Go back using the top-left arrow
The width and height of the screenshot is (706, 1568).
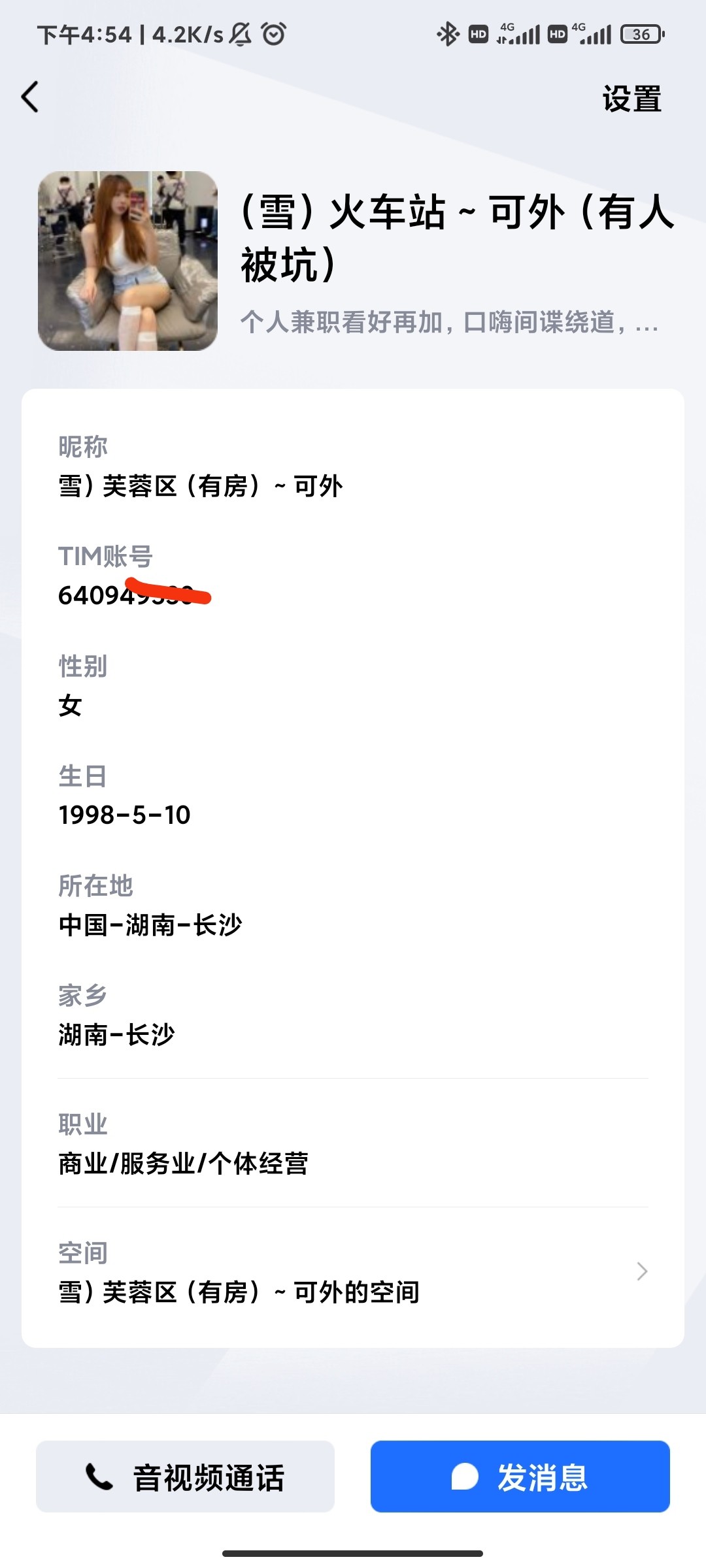(30, 97)
